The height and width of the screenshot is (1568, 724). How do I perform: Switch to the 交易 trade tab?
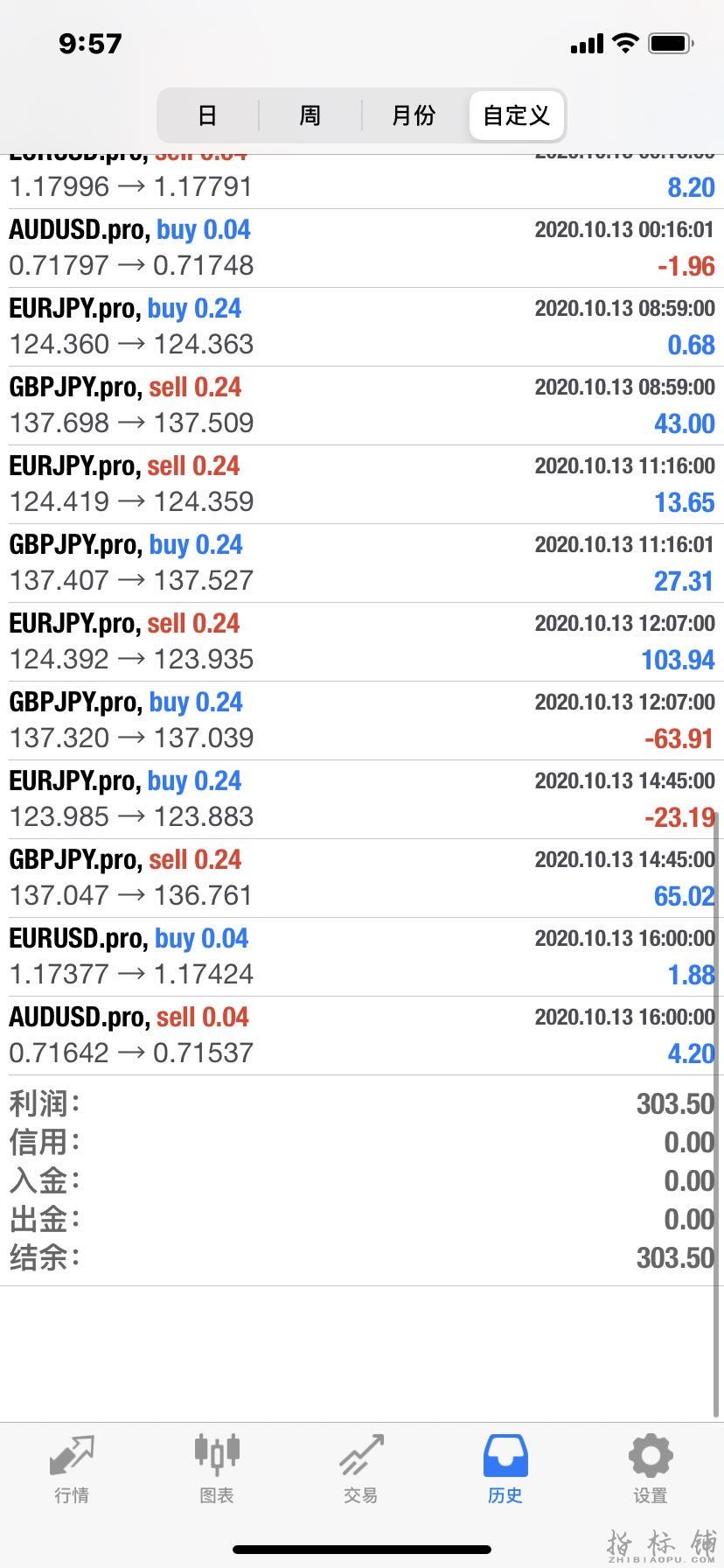361,1469
